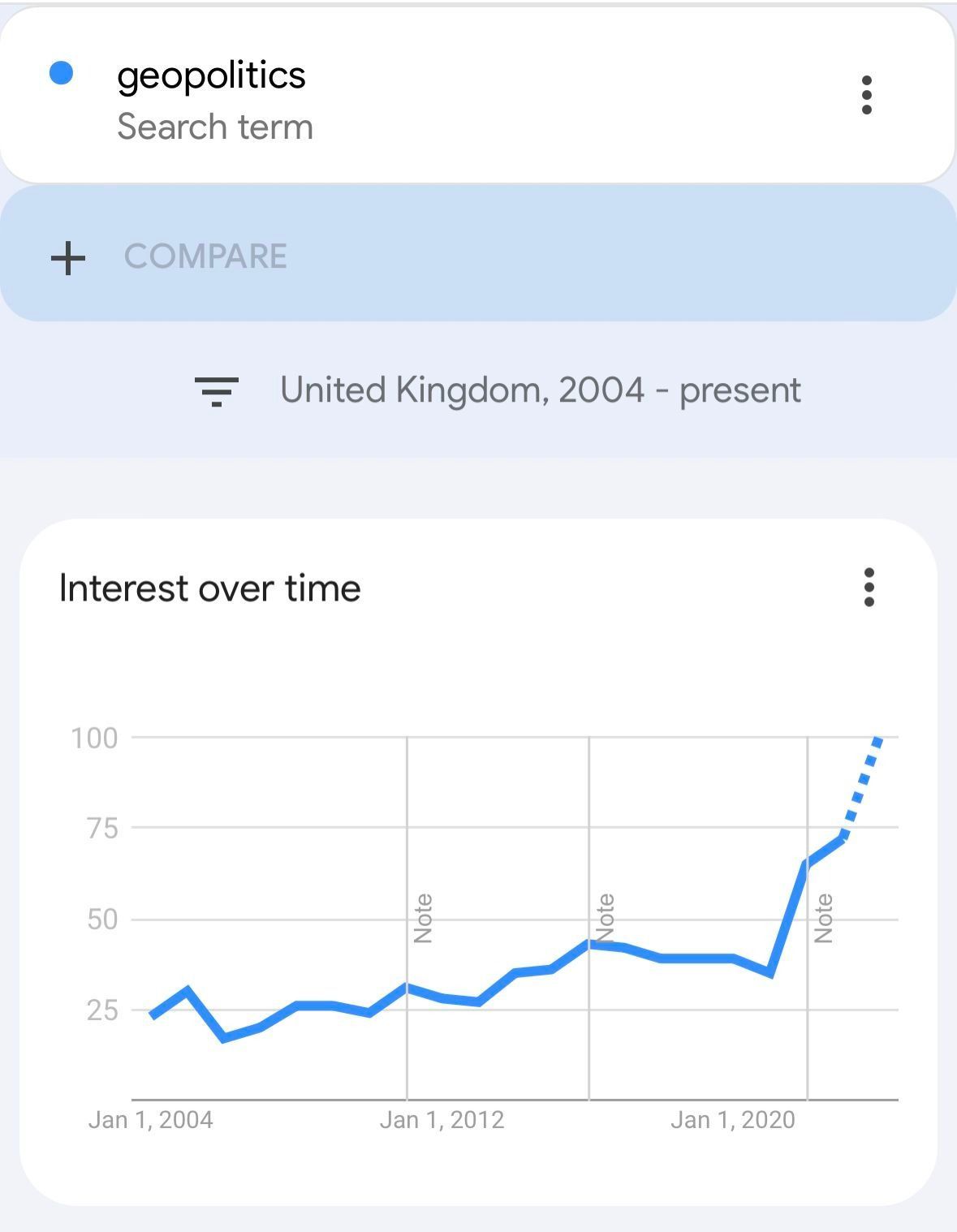Open Interest over time card options menu

click(x=869, y=587)
